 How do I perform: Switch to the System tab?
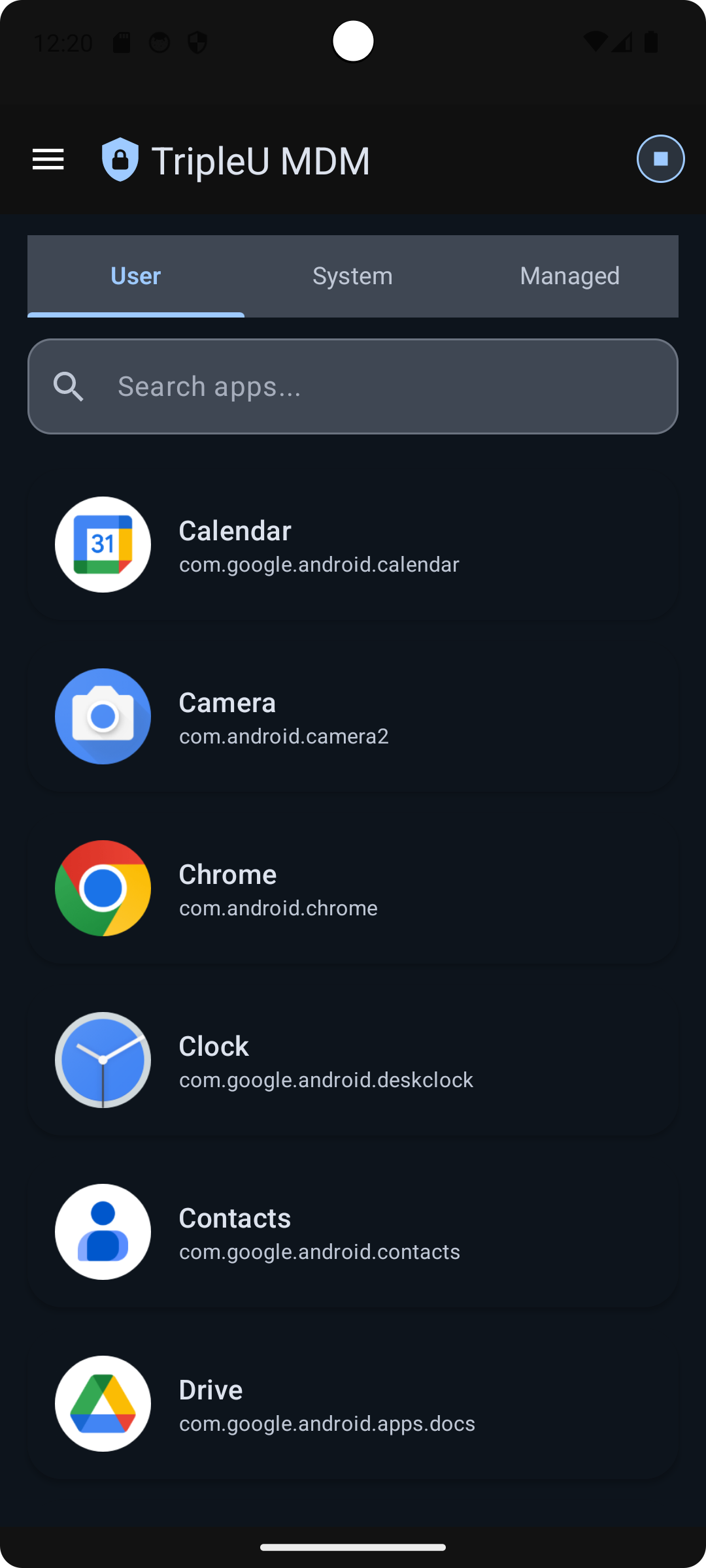[352, 276]
